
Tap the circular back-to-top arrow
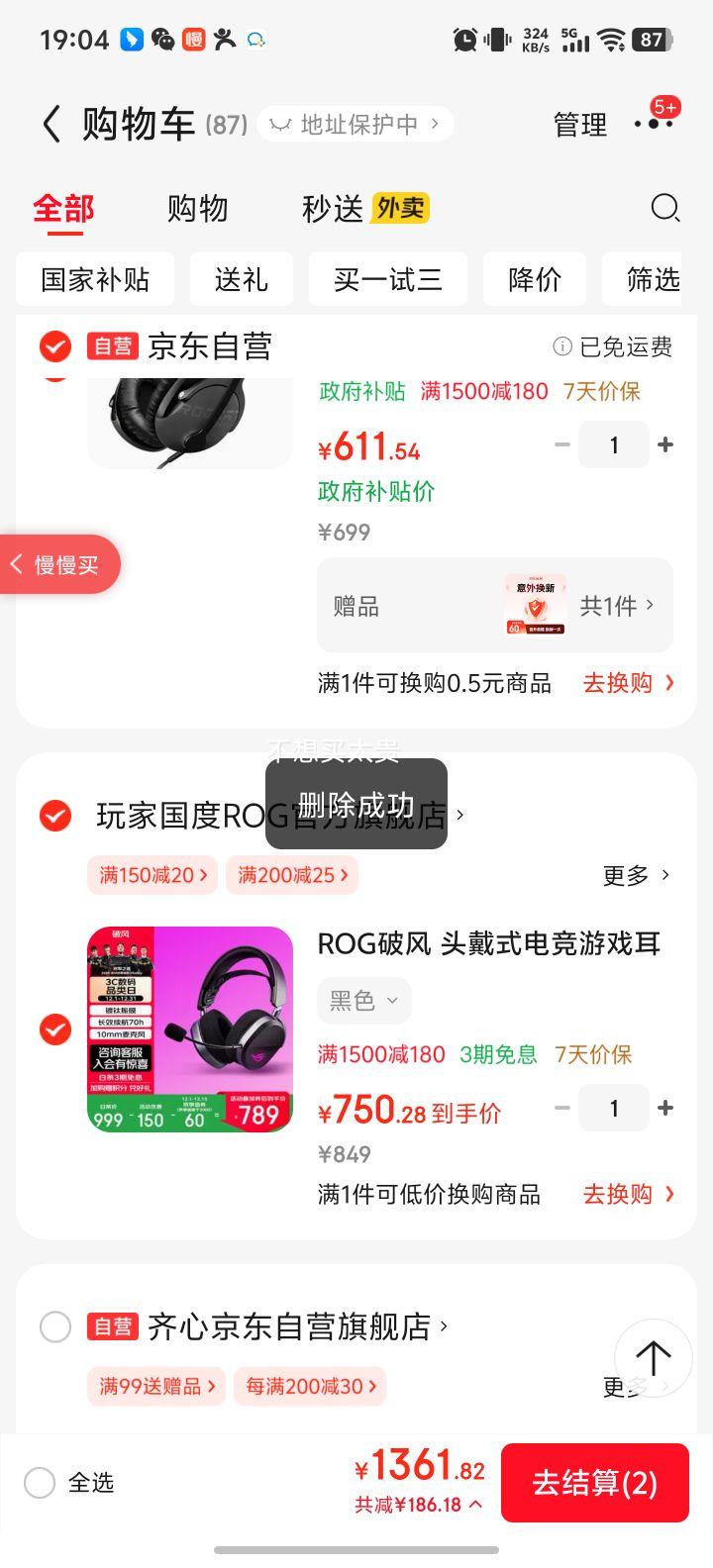click(x=654, y=1357)
